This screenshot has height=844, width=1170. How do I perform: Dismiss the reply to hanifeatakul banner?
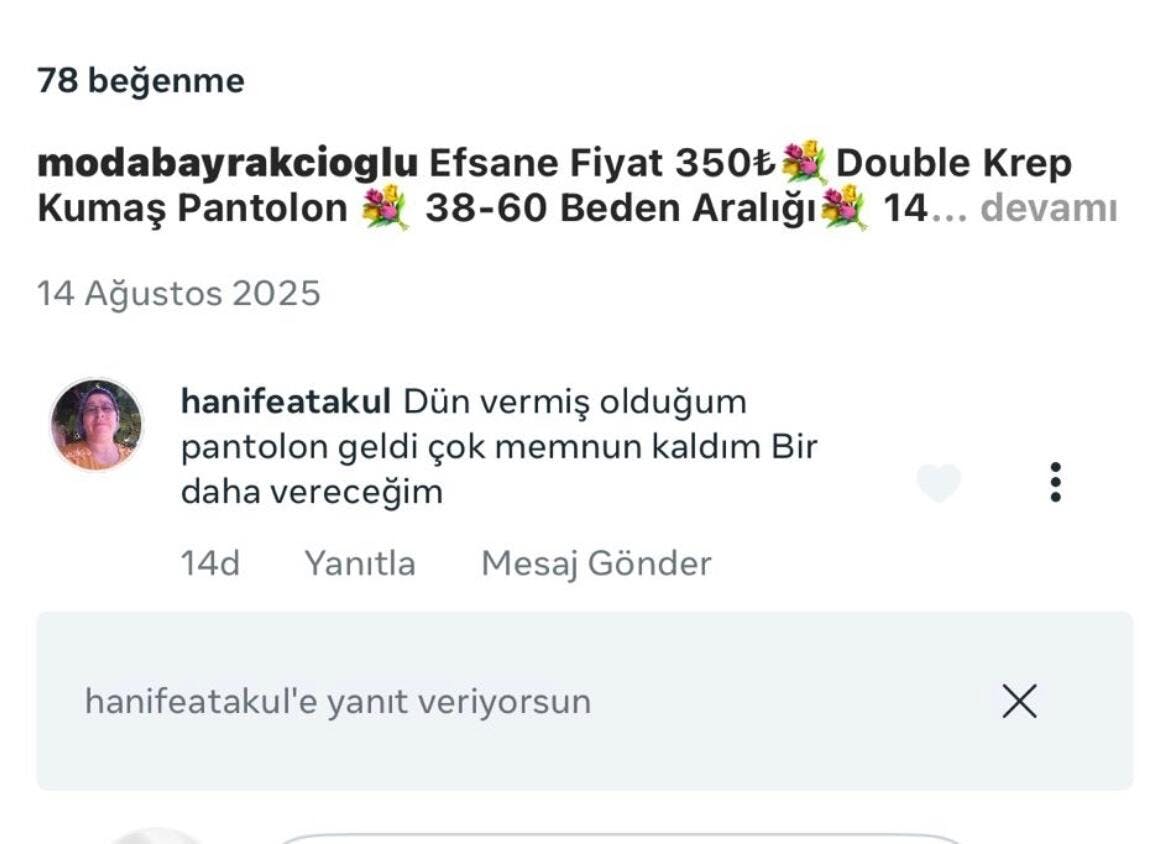[x=1019, y=701]
